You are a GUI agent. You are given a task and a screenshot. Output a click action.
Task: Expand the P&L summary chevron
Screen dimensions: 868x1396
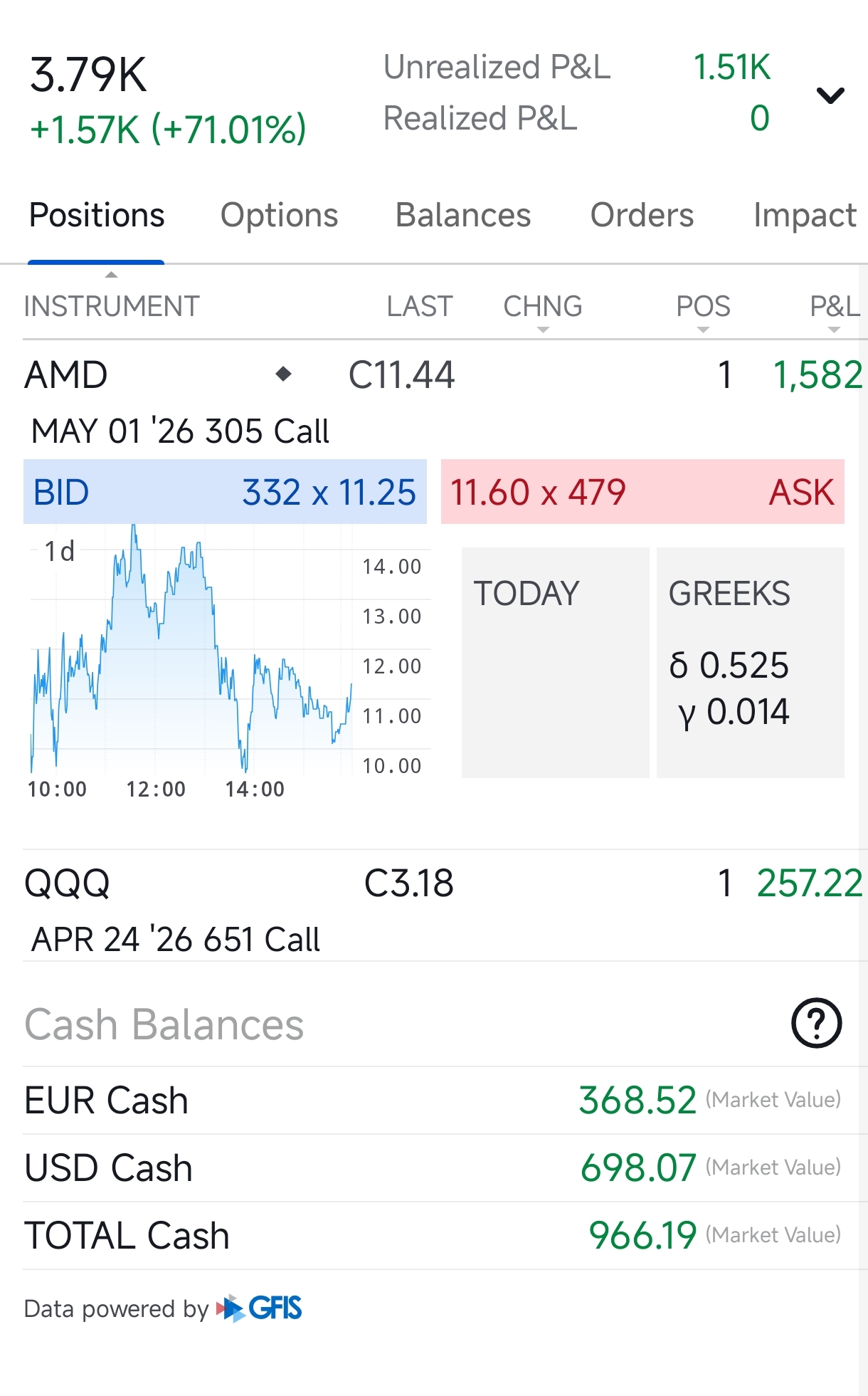coord(830,95)
